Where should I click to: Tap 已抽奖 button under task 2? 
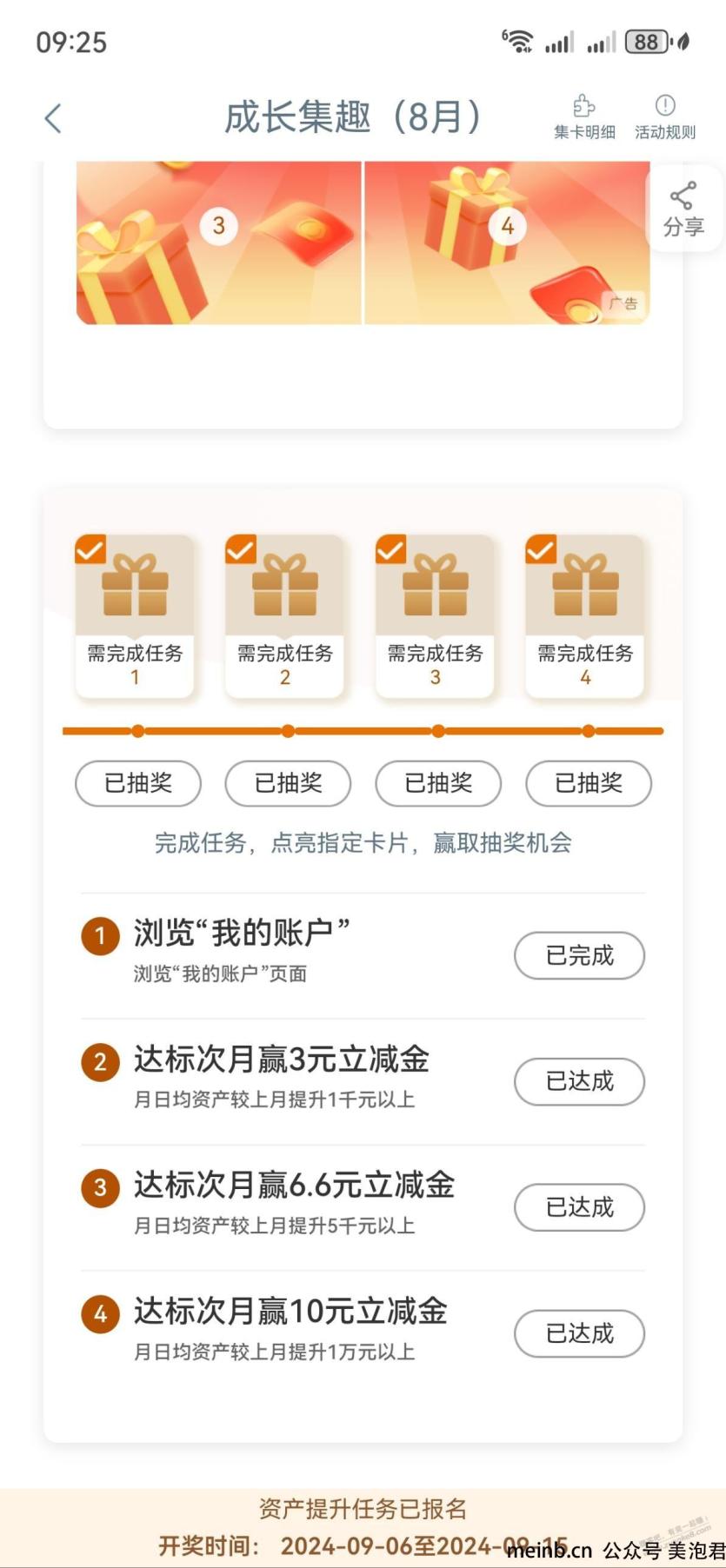coord(288,783)
